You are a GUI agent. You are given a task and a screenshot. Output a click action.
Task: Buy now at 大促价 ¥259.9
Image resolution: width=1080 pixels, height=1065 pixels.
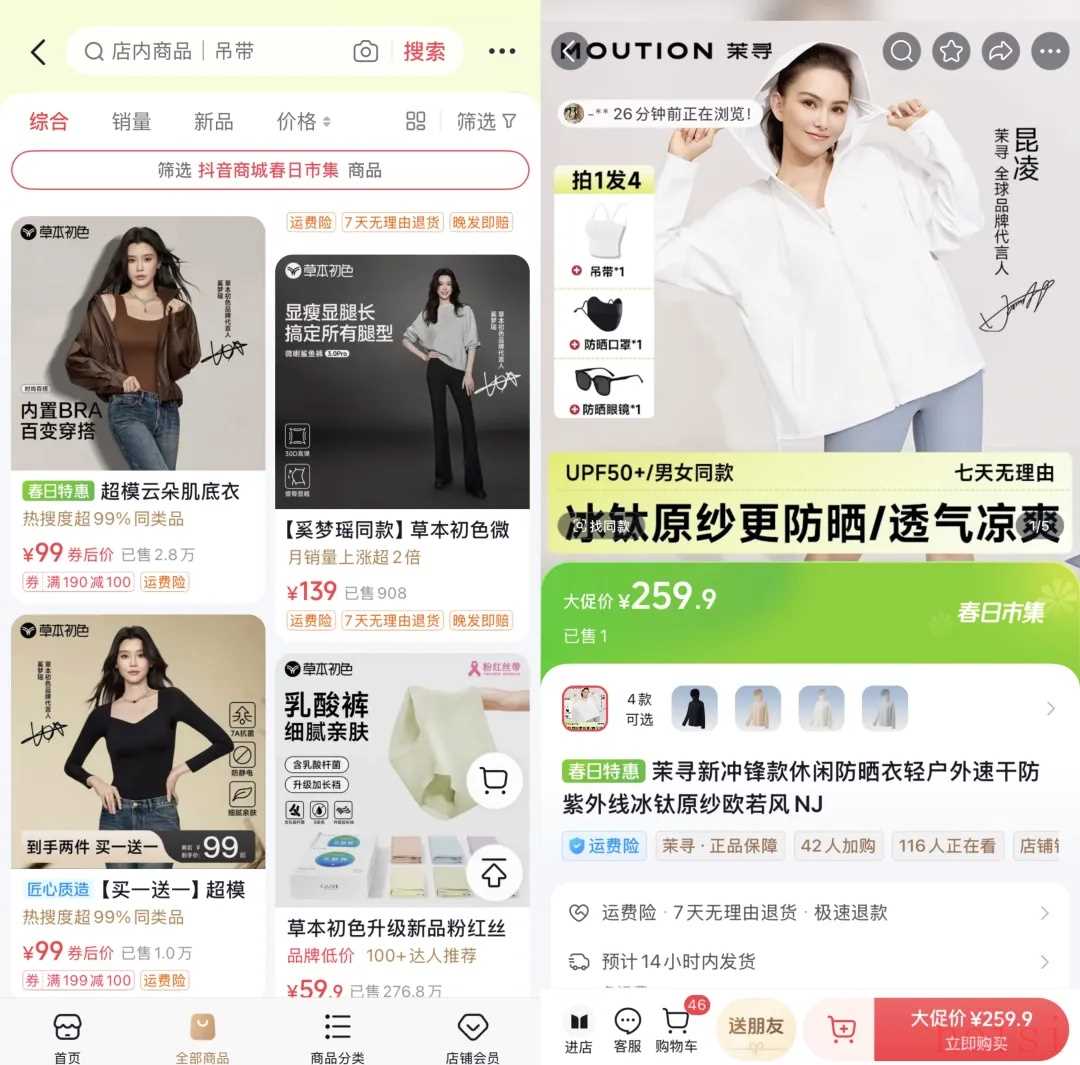[970, 1028]
